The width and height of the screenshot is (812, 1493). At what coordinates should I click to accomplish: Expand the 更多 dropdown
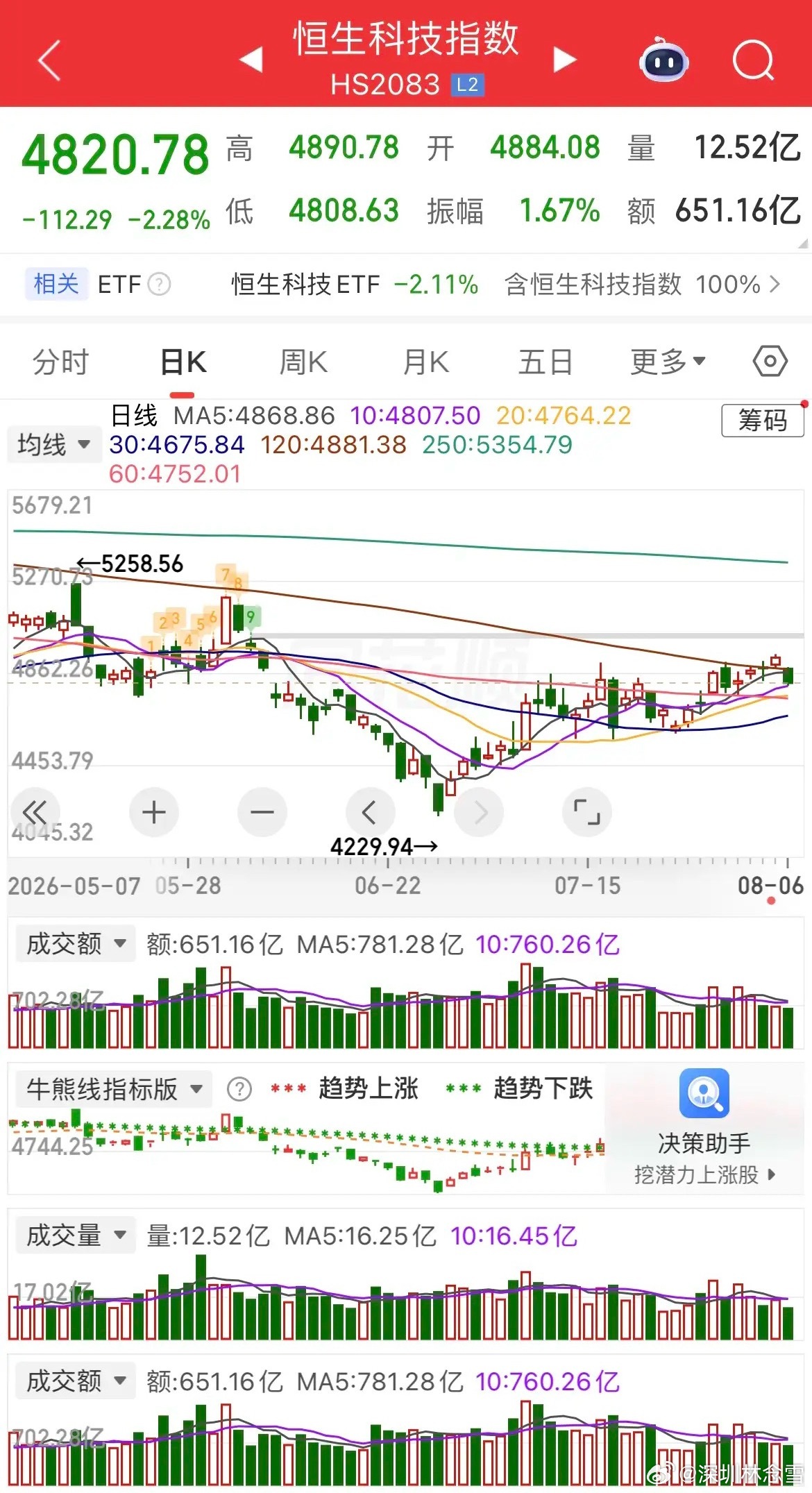pyautogui.click(x=668, y=362)
